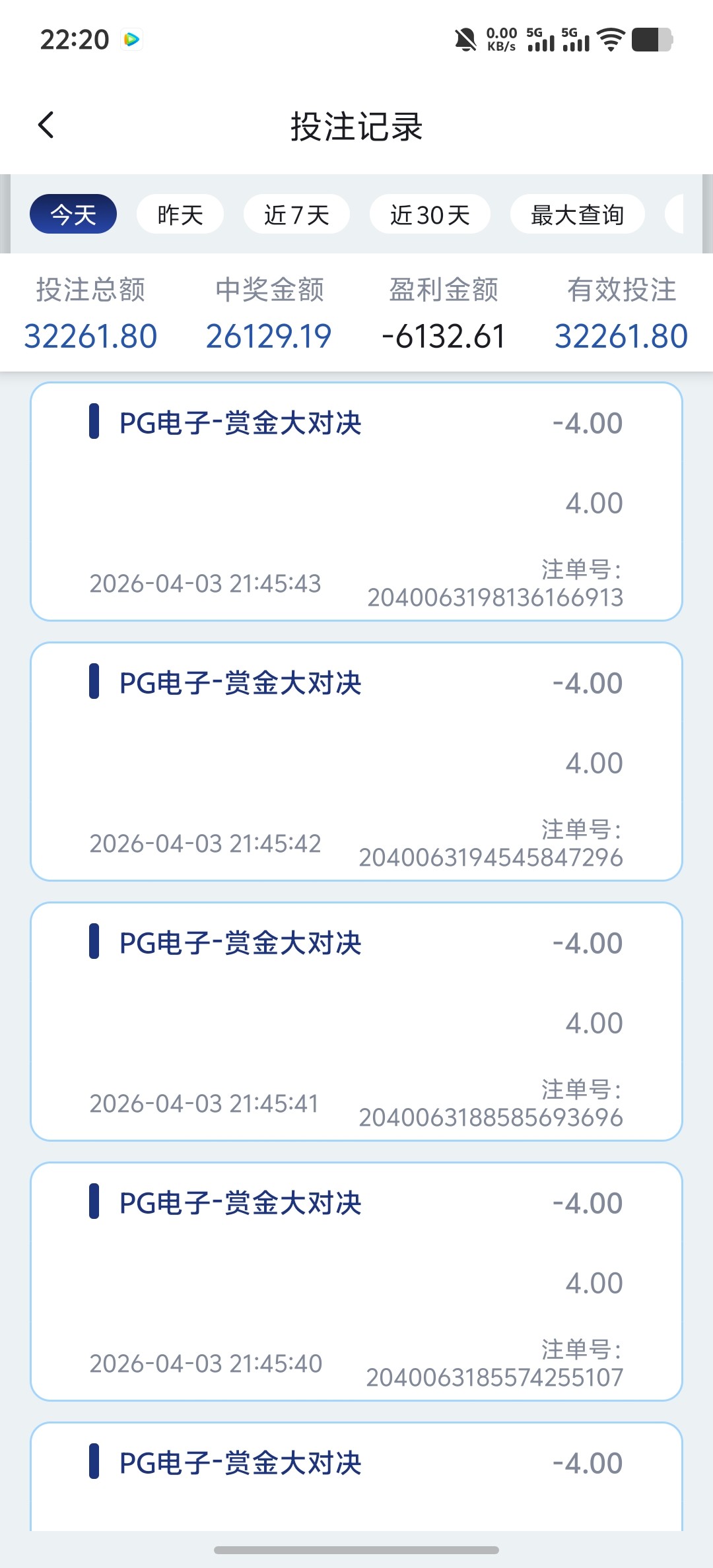Viewport: 713px width, 1568px height.
Task: Select the 今天 filter tab
Action: point(73,214)
